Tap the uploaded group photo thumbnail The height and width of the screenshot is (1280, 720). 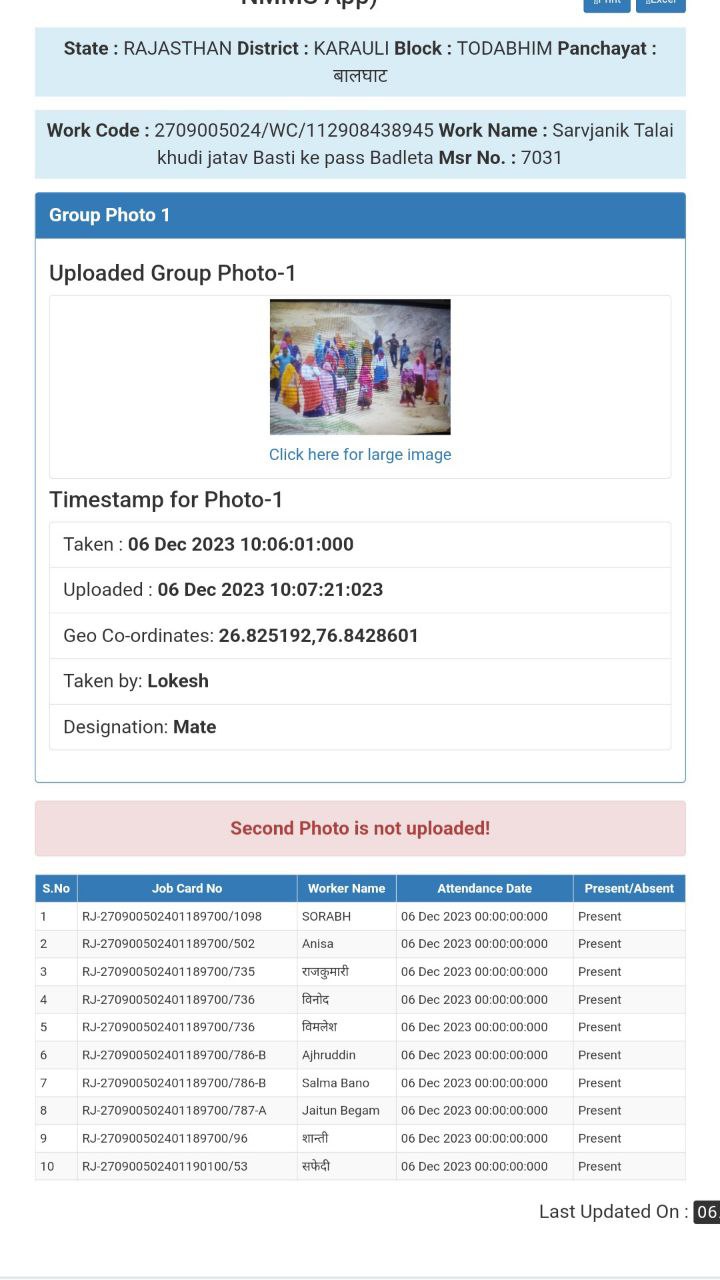tap(360, 367)
